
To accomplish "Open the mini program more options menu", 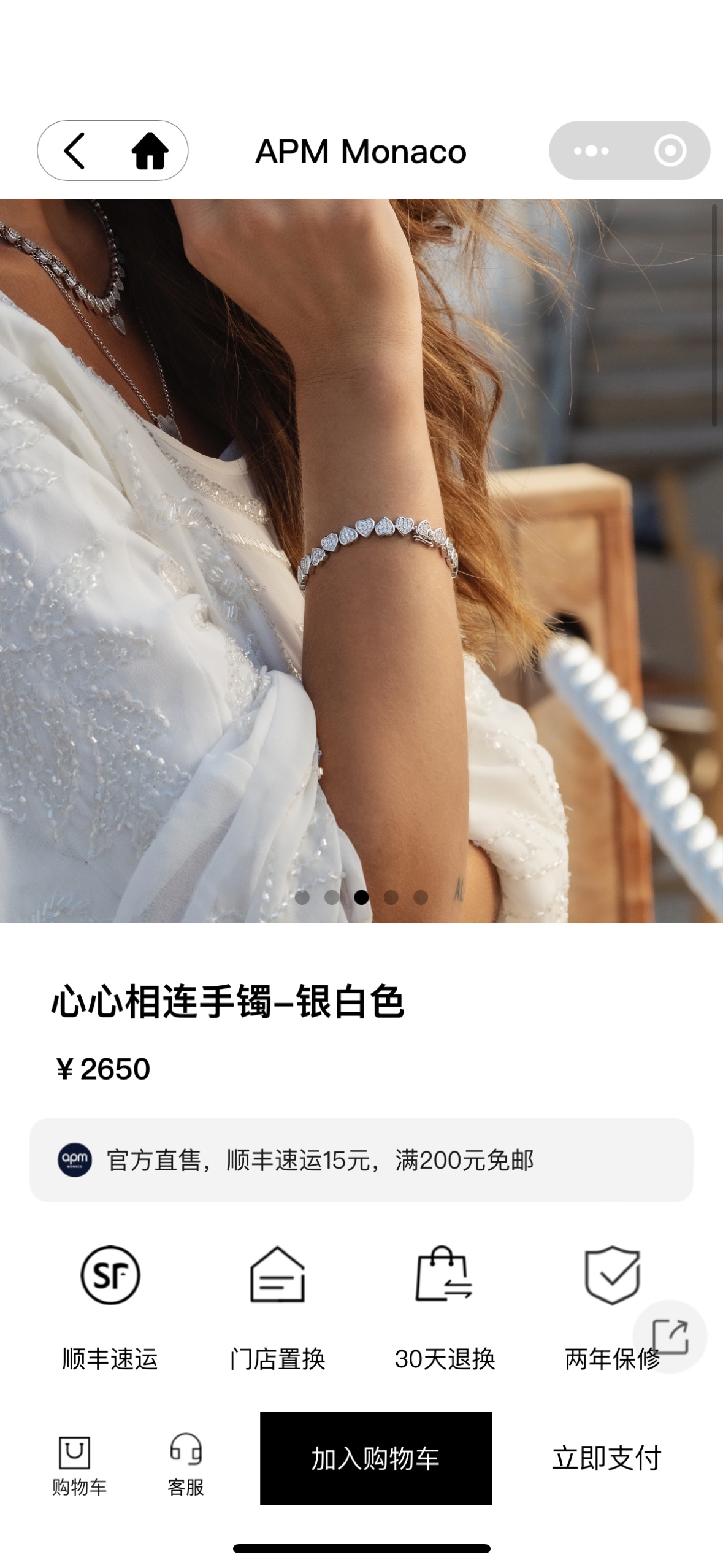I will coord(591,151).
